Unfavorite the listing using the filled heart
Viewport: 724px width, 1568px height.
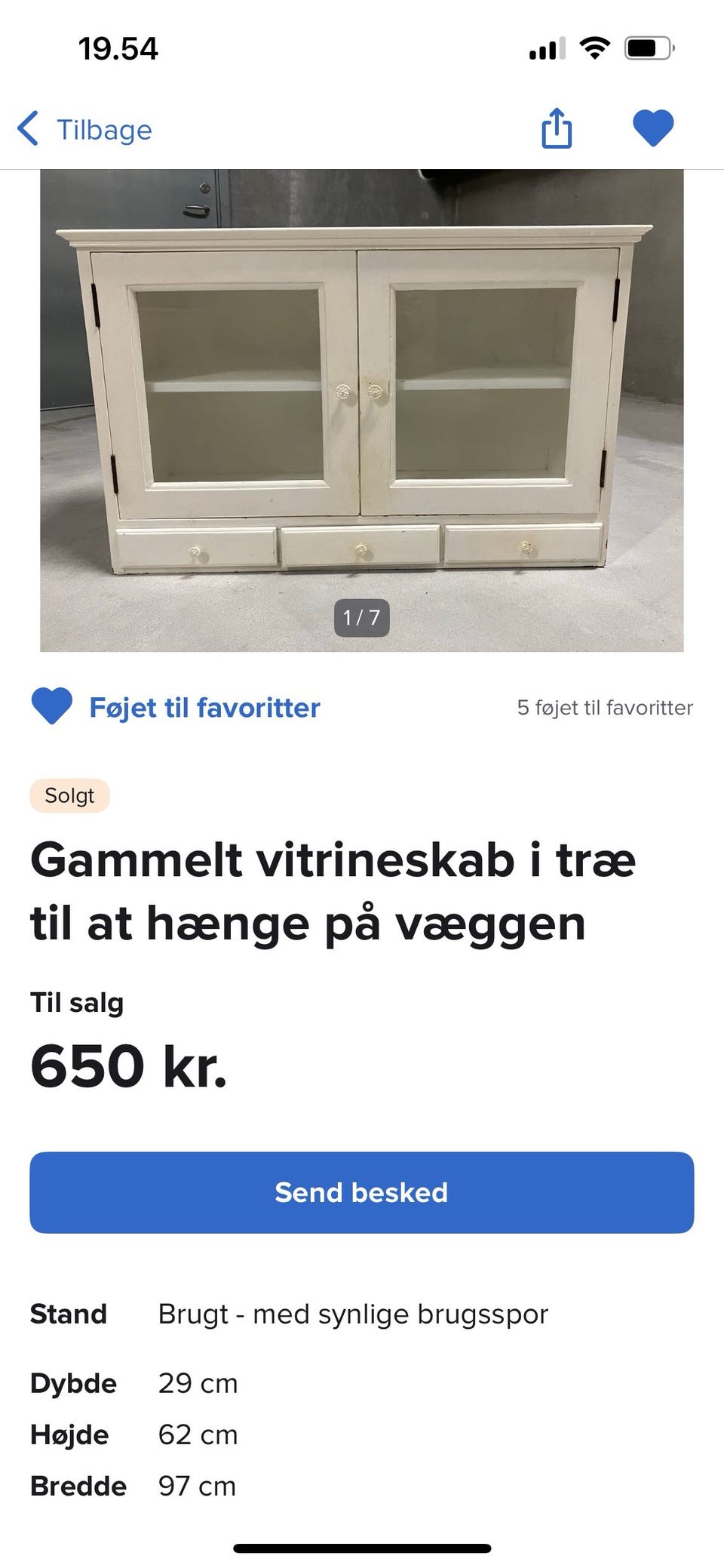click(x=653, y=128)
